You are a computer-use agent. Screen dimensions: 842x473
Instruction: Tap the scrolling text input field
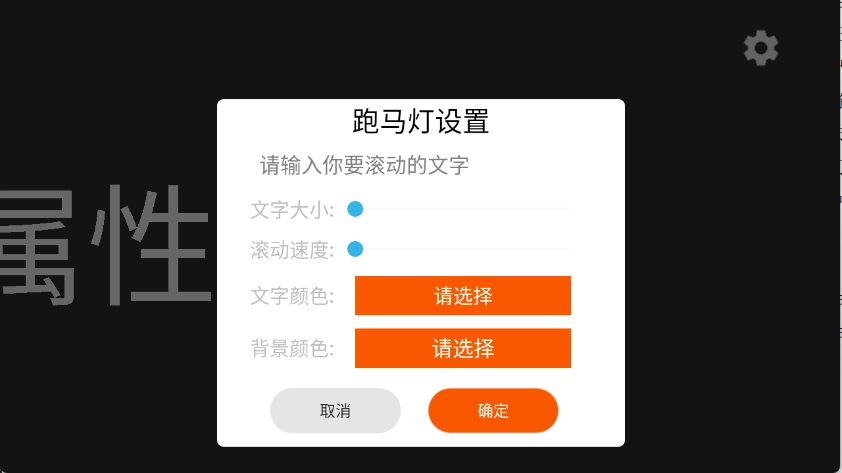tap(420, 165)
